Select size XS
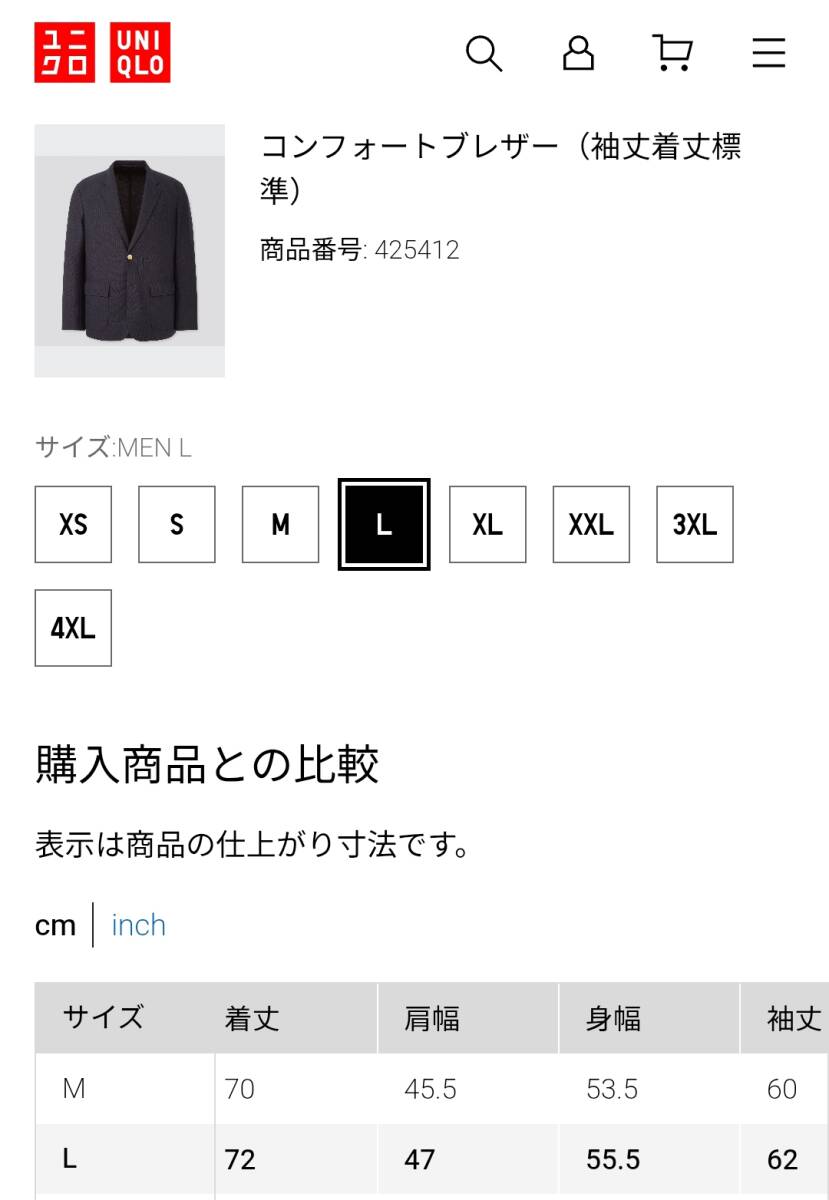The image size is (829, 1200). pos(73,524)
